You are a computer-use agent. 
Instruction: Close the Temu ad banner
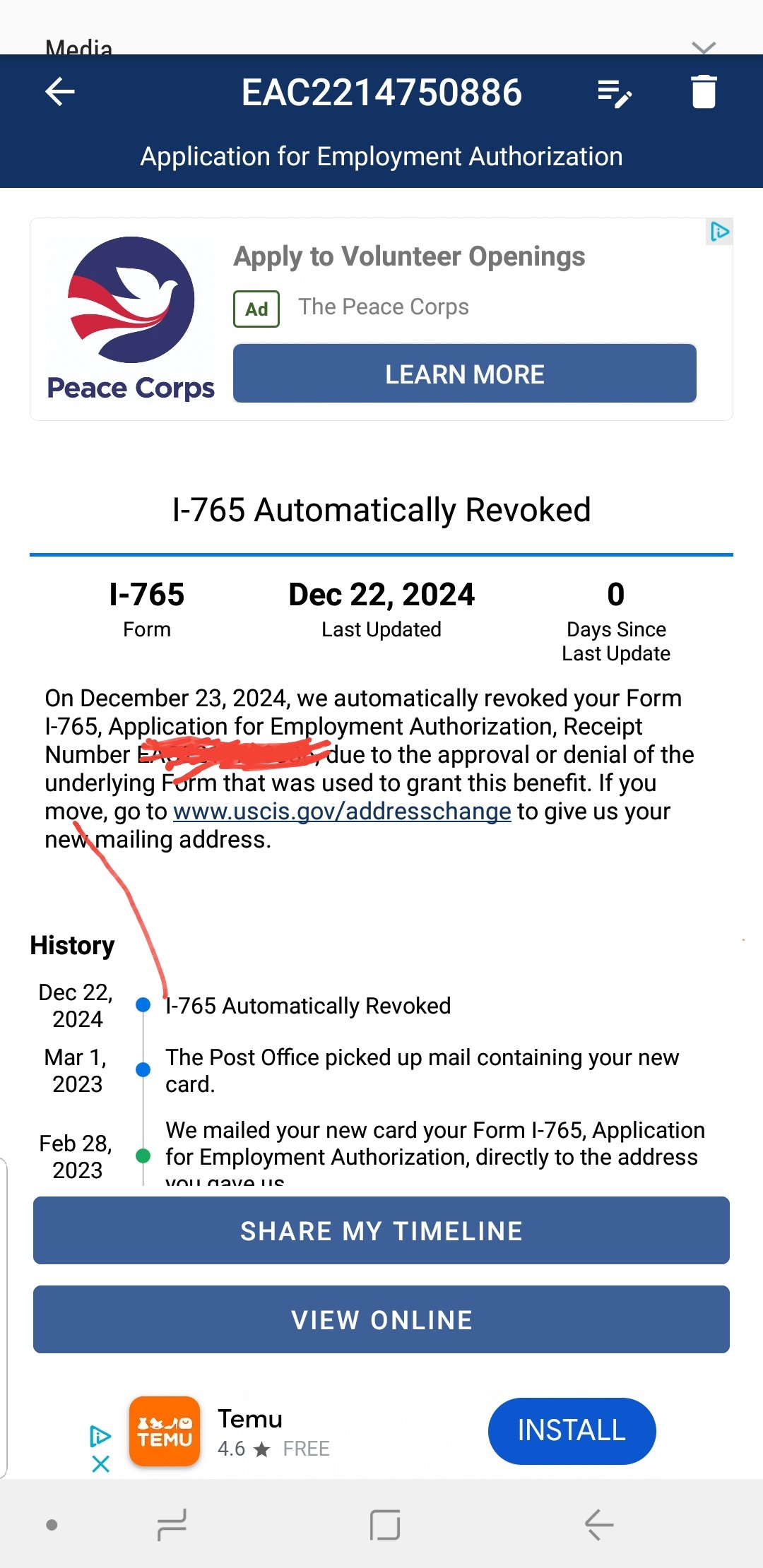click(101, 1464)
